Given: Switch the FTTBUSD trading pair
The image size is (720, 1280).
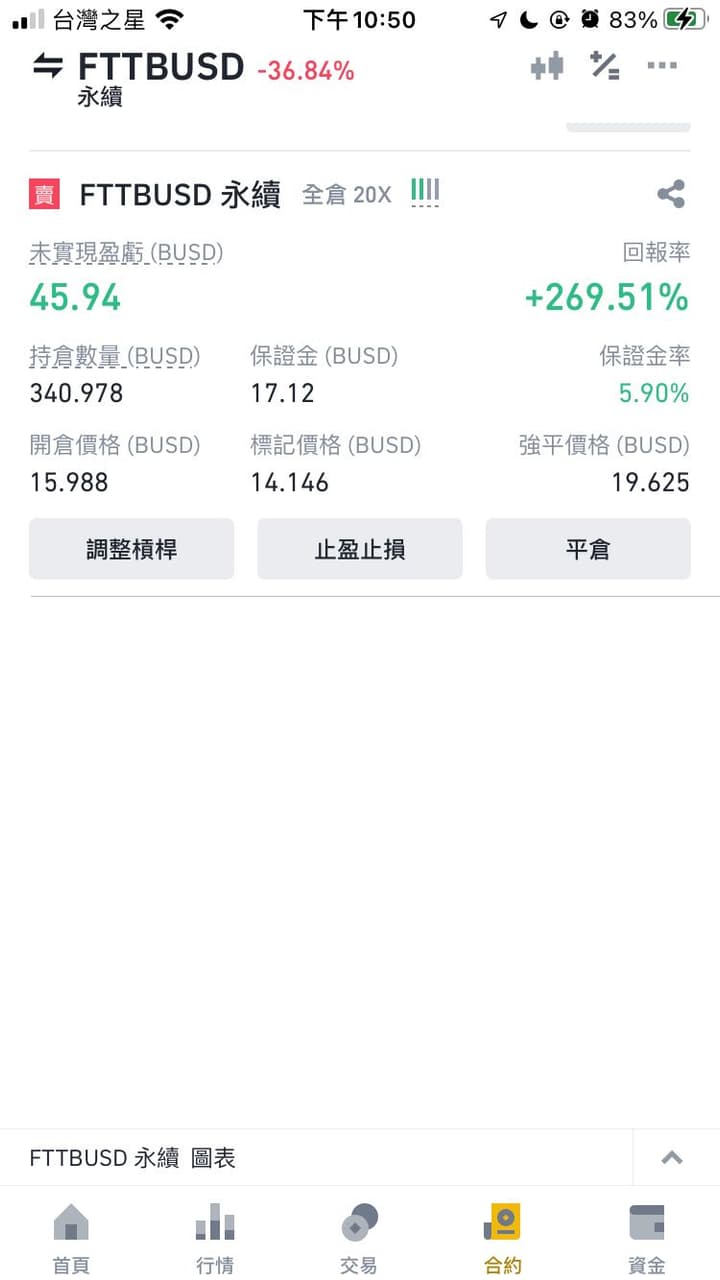Looking at the screenshot, I should click(48, 67).
